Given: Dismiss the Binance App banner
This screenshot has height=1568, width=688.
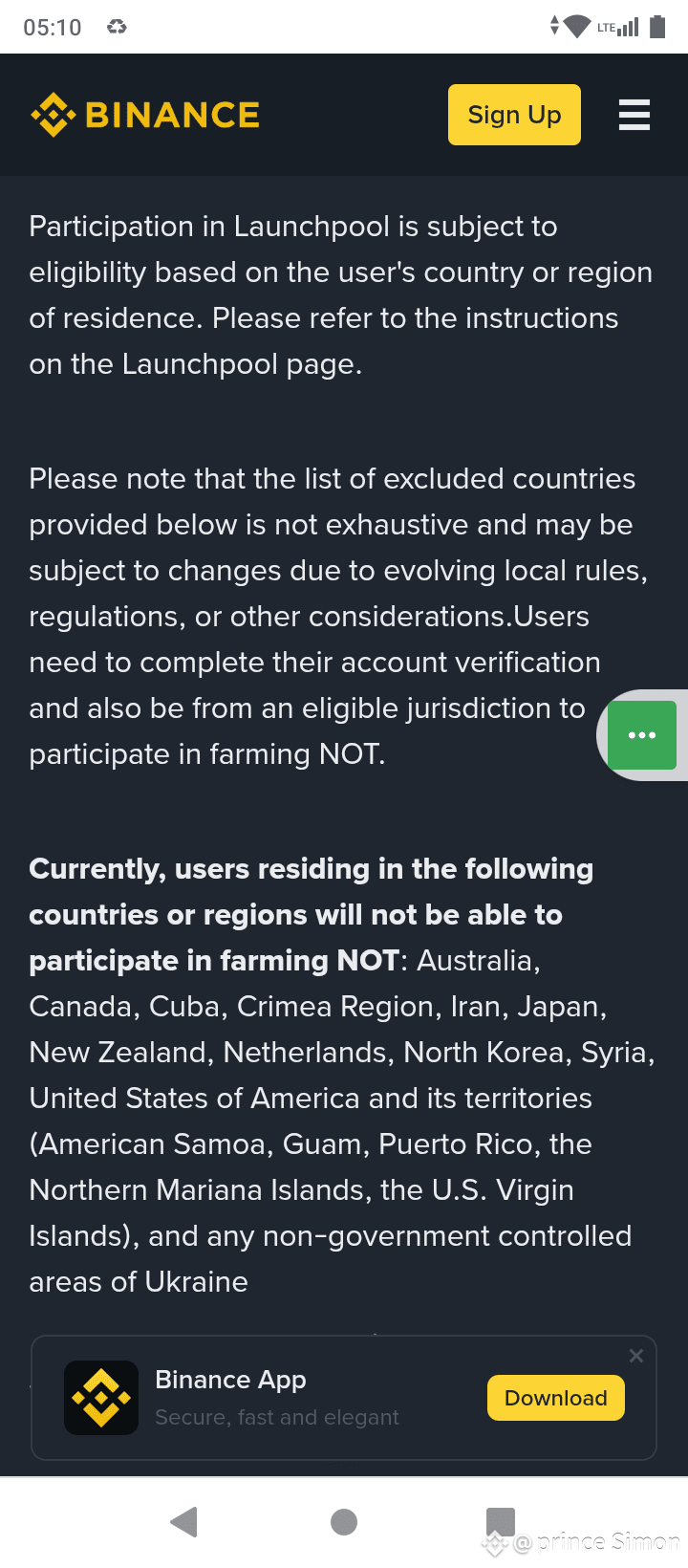Looking at the screenshot, I should coord(636,1356).
